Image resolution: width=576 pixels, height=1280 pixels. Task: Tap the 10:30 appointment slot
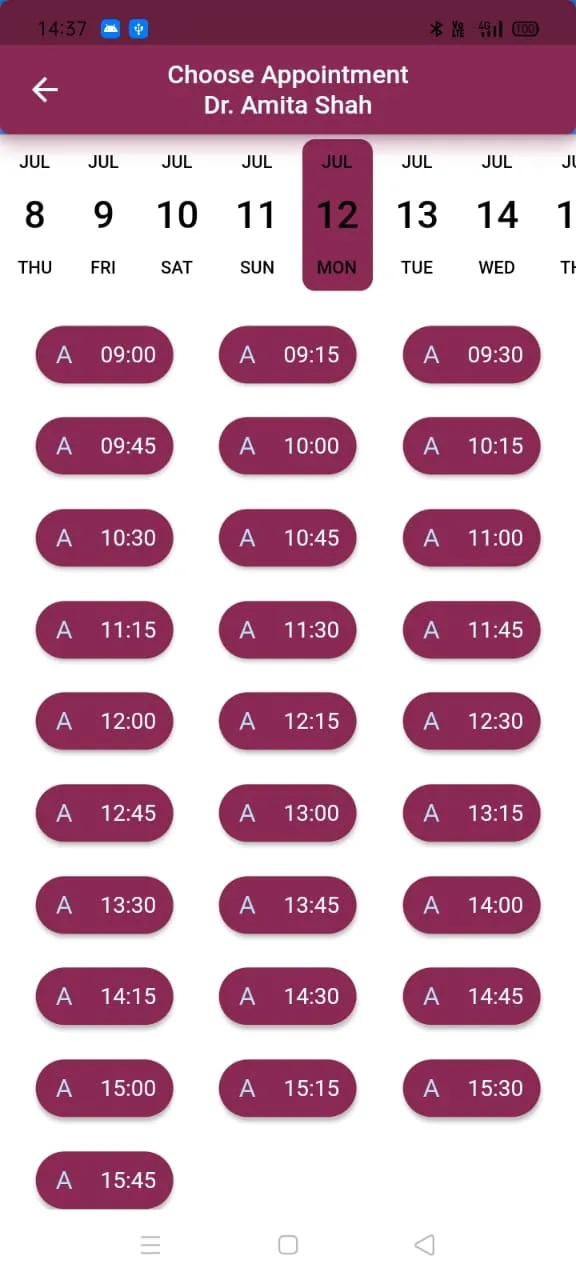pos(104,538)
